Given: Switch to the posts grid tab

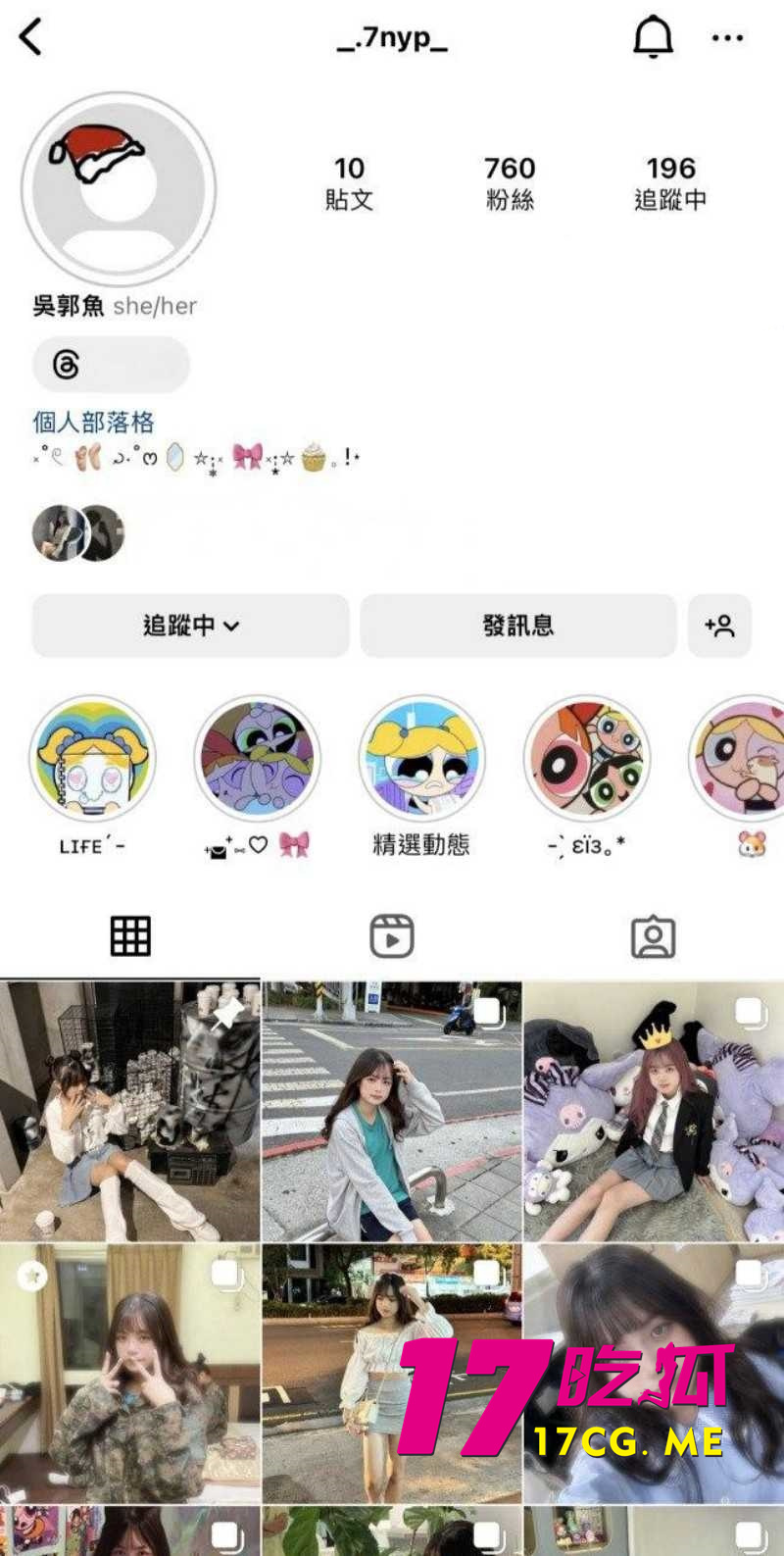Looking at the screenshot, I should click(130, 936).
